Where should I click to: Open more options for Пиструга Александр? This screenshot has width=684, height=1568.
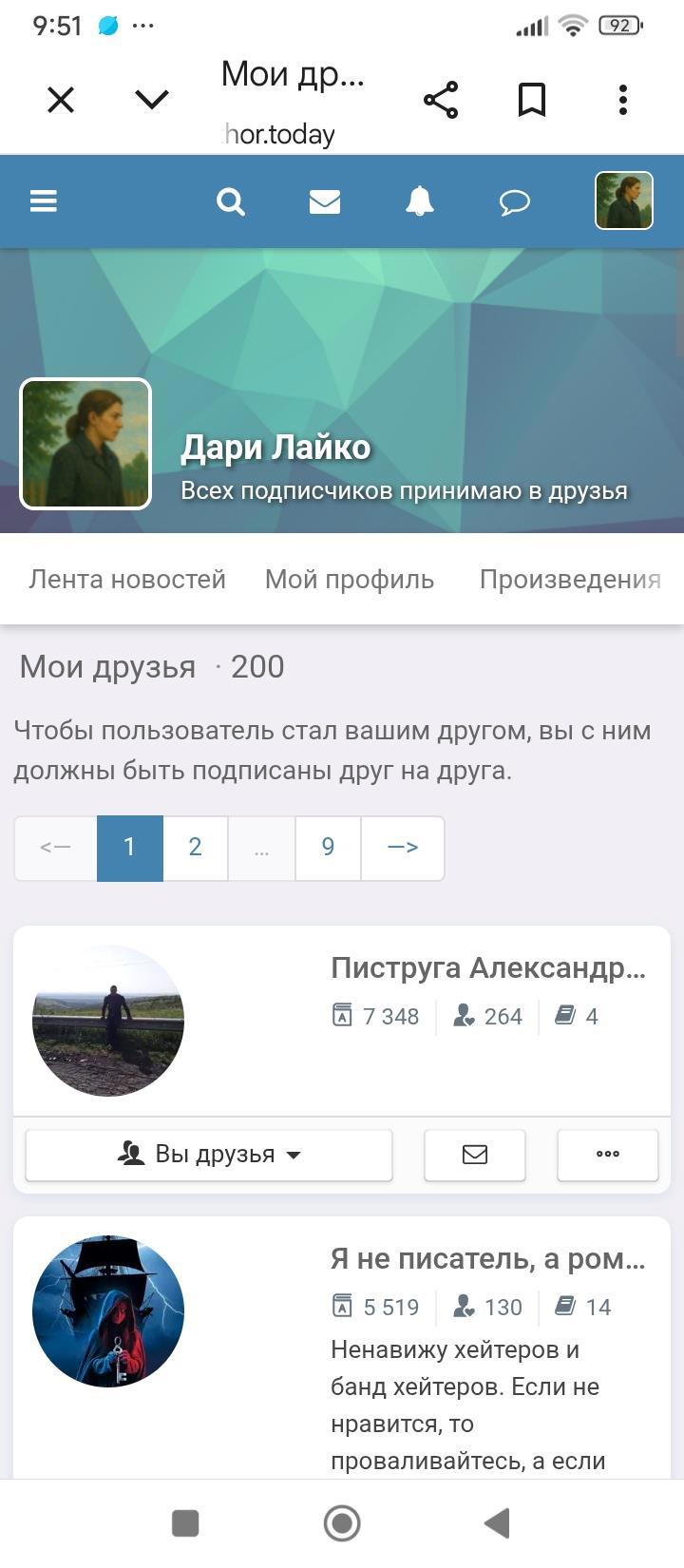(608, 1155)
